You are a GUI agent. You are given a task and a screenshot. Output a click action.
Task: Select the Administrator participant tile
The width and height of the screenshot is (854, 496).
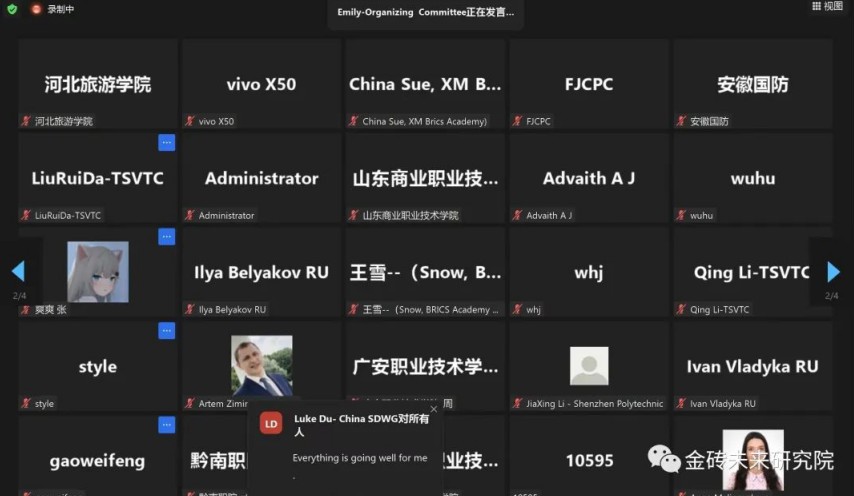(261, 178)
